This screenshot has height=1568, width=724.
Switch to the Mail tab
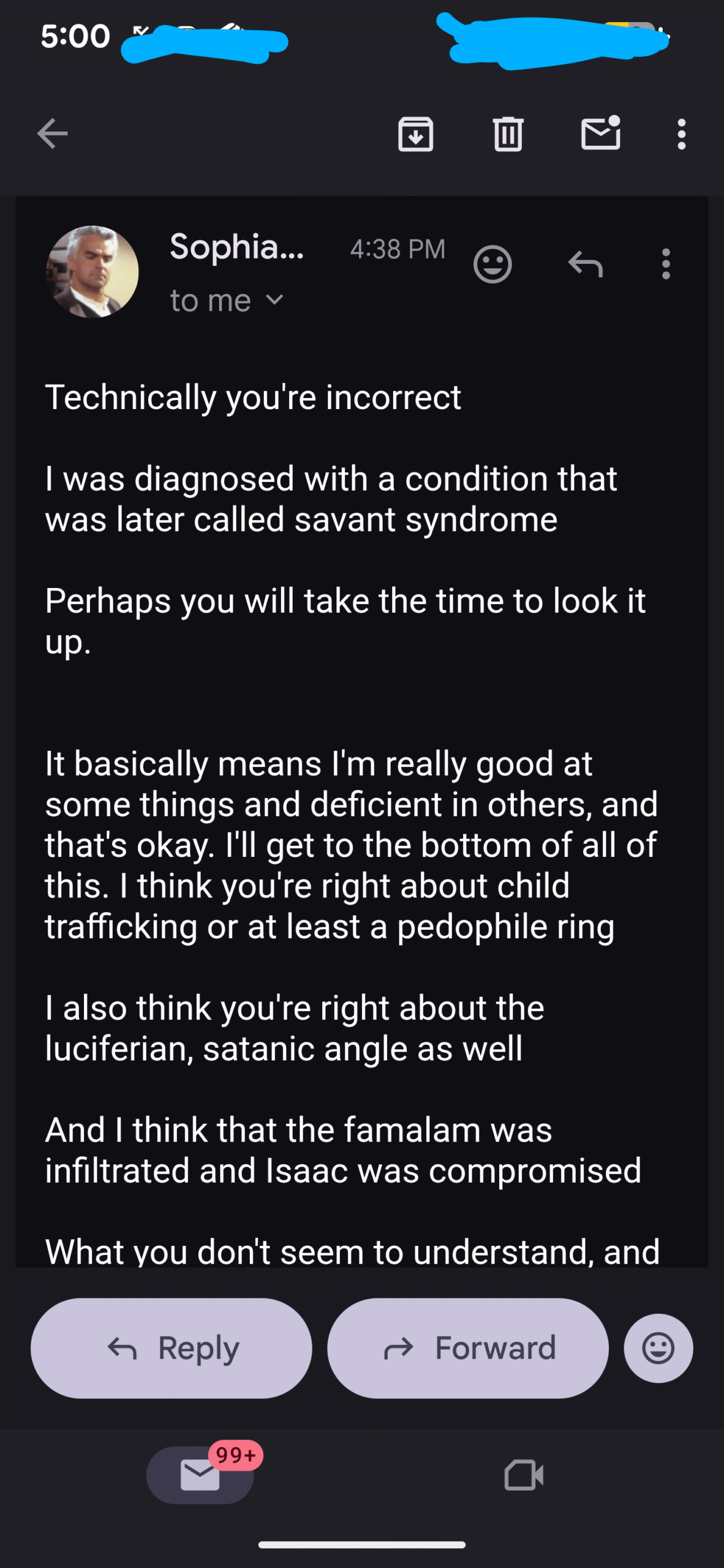[x=200, y=1474]
